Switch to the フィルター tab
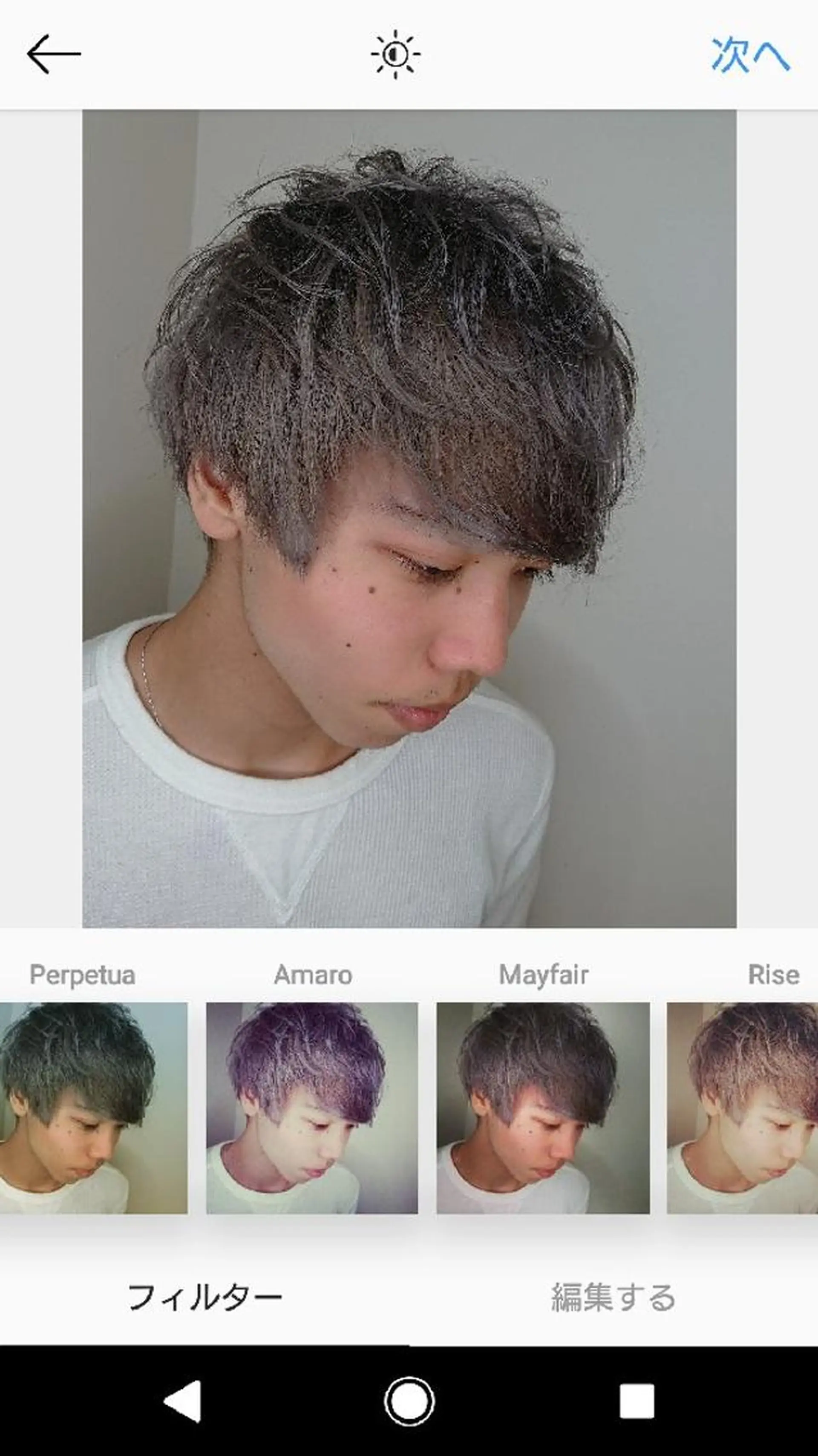 (x=204, y=1297)
